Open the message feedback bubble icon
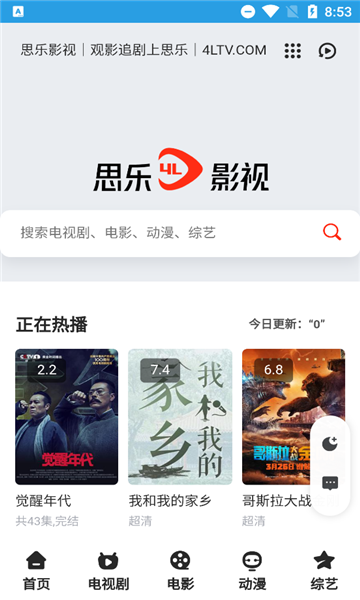 click(x=330, y=483)
